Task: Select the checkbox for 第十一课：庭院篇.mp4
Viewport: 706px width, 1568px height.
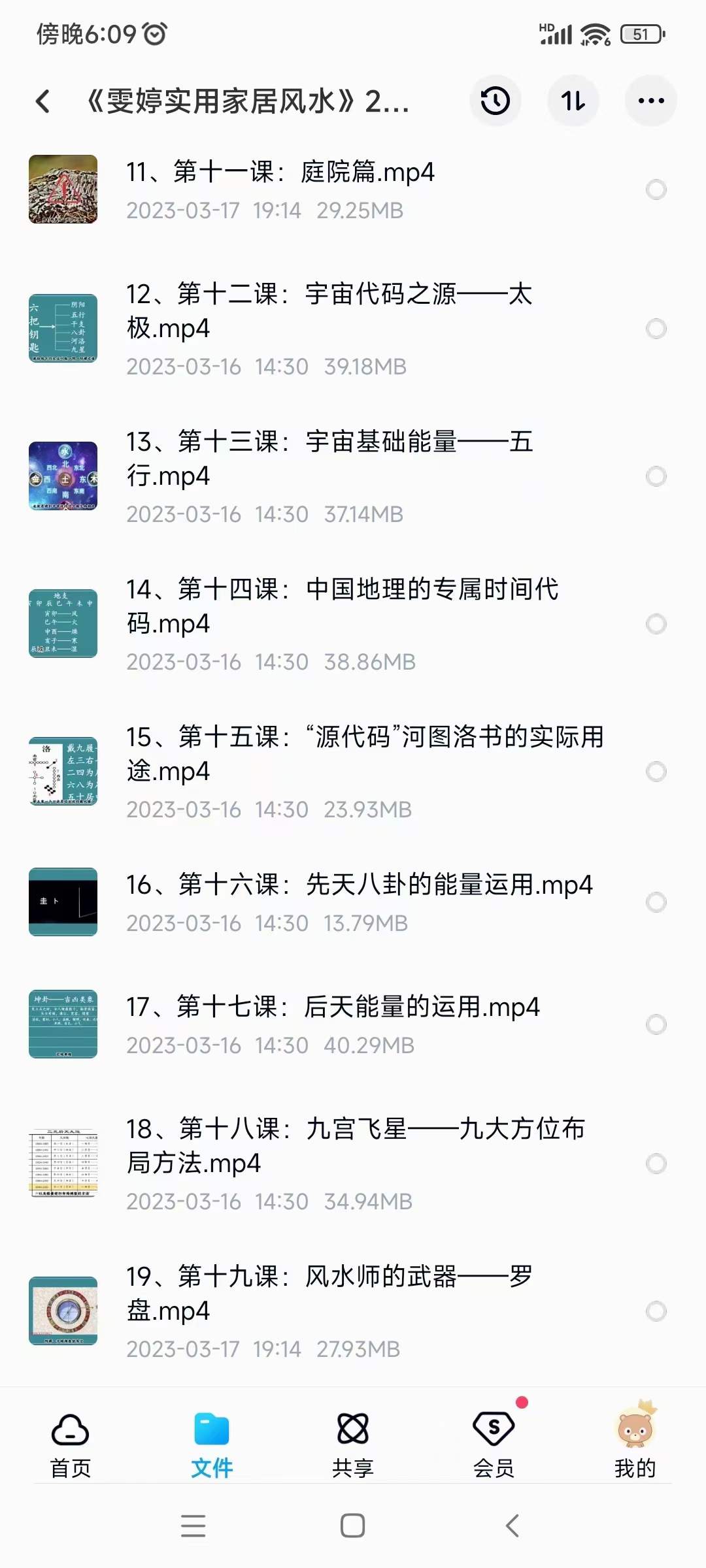Action: coord(655,189)
